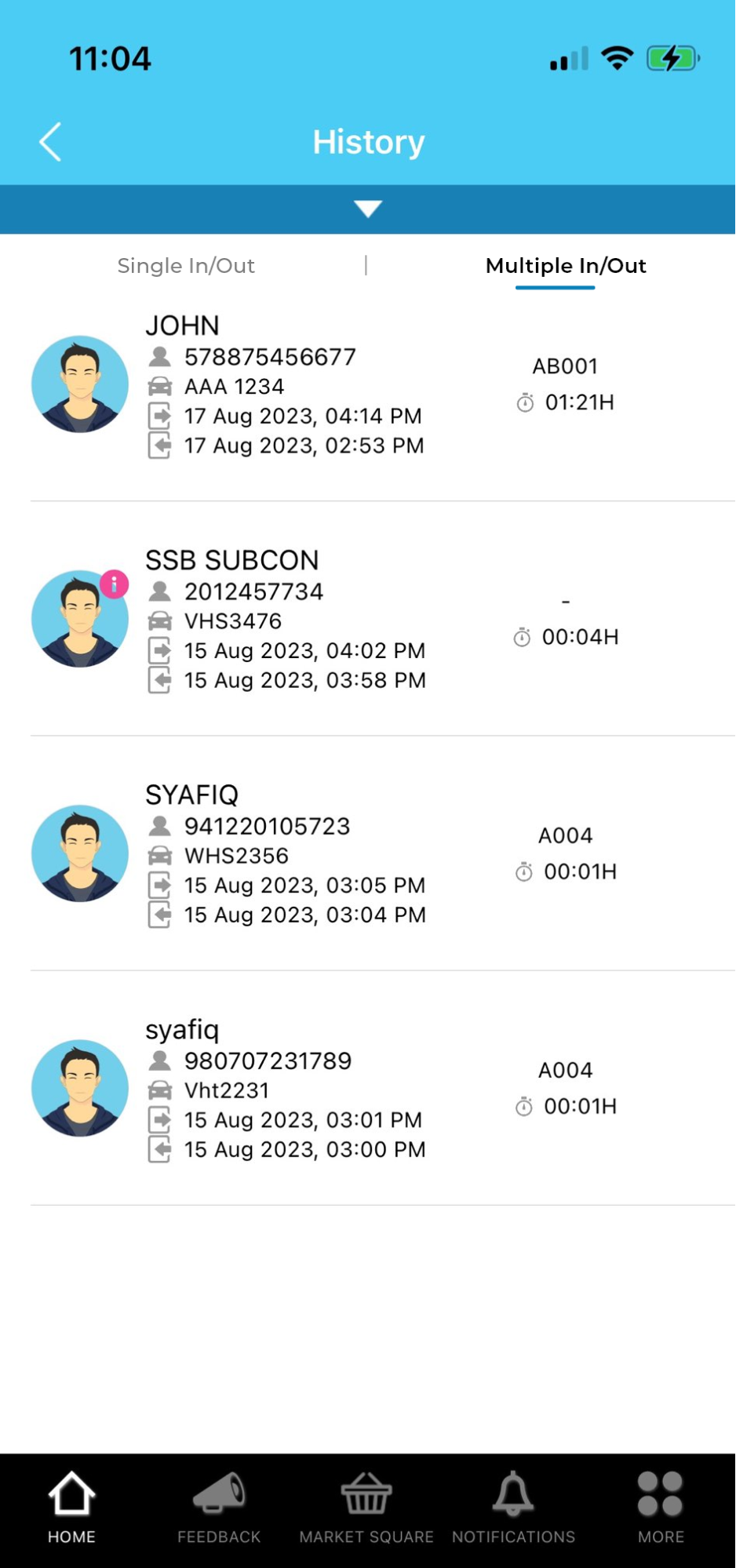Go to the Home tab
Image resolution: width=736 pixels, height=1568 pixels.
point(71,1508)
